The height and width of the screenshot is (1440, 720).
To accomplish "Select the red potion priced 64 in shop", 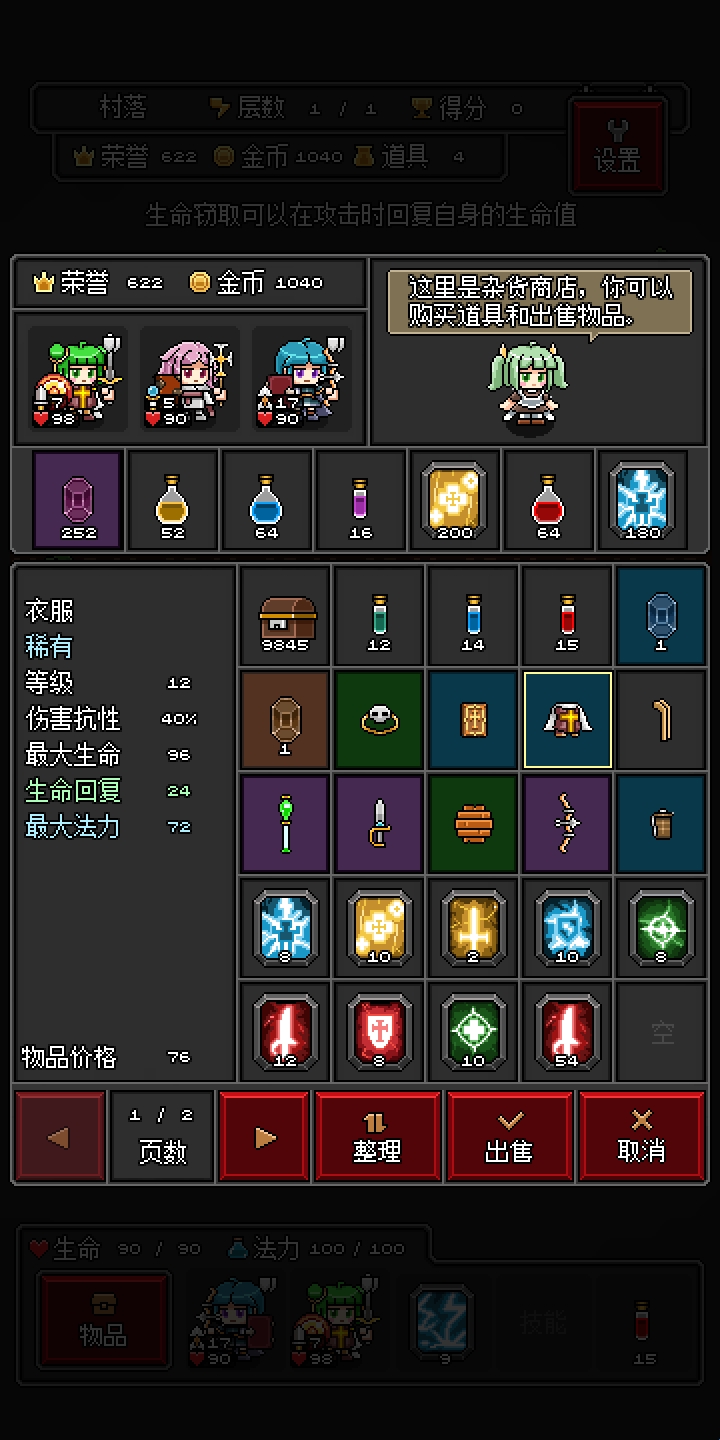I will pyautogui.click(x=548, y=500).
